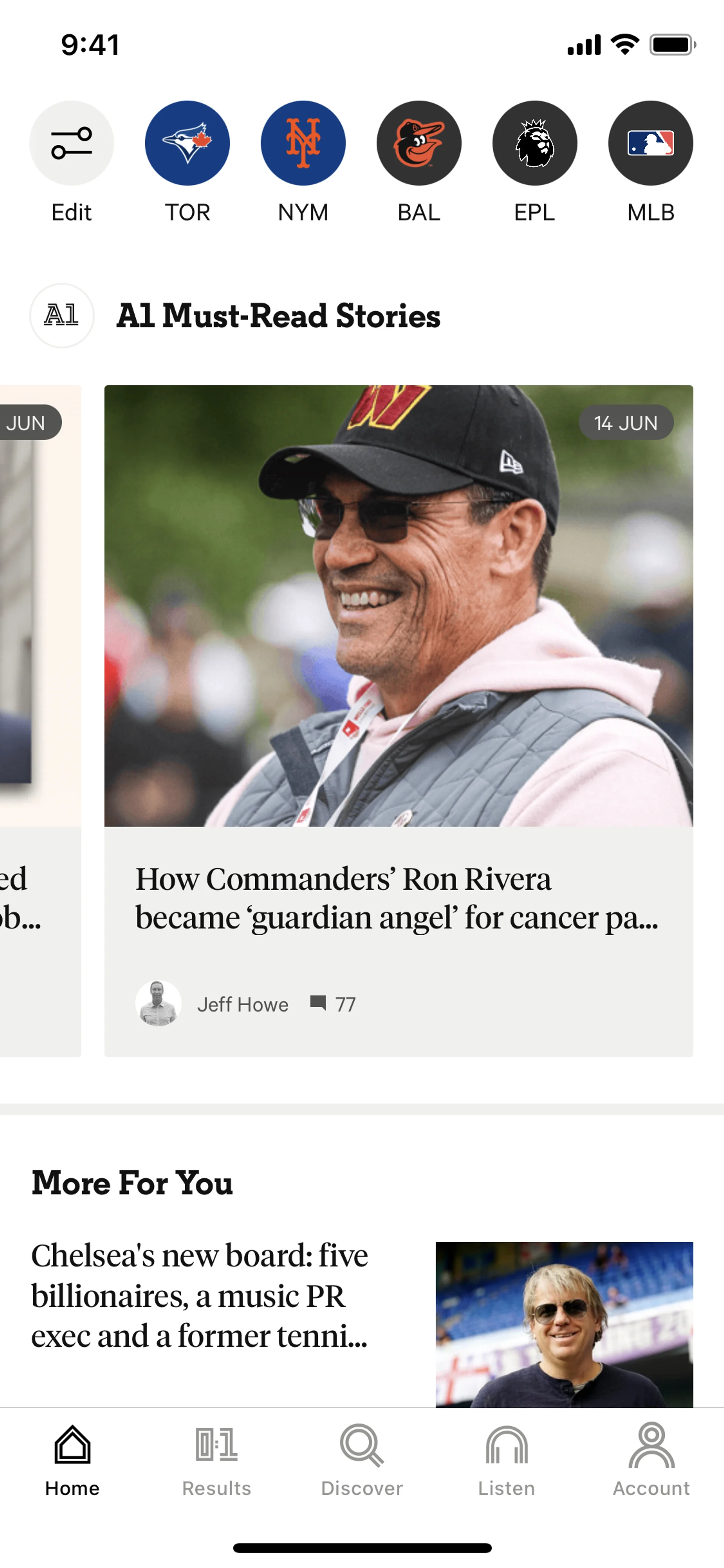Open the partially visible previous A1 story card

(x=37, y=718)
